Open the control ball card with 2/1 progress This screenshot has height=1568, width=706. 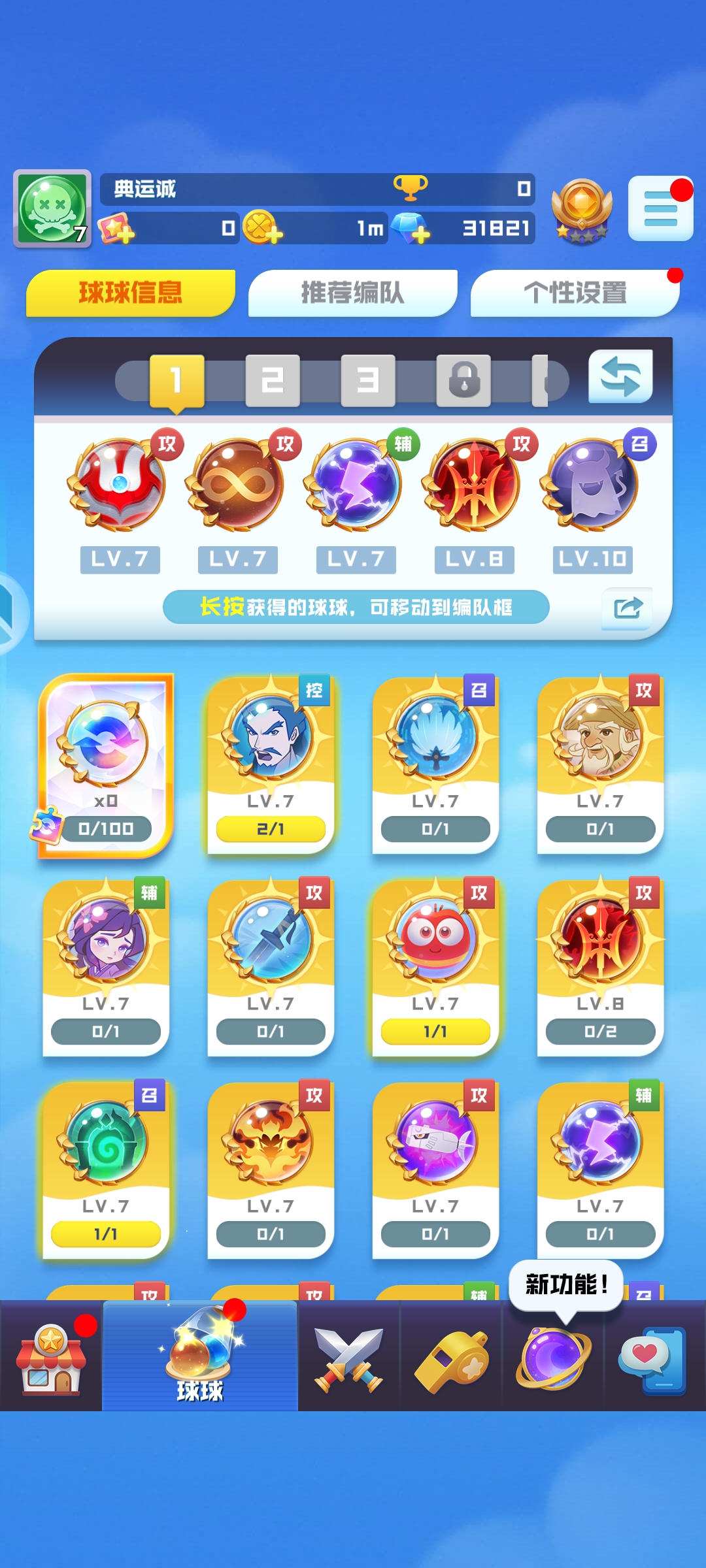pos(271,765)
